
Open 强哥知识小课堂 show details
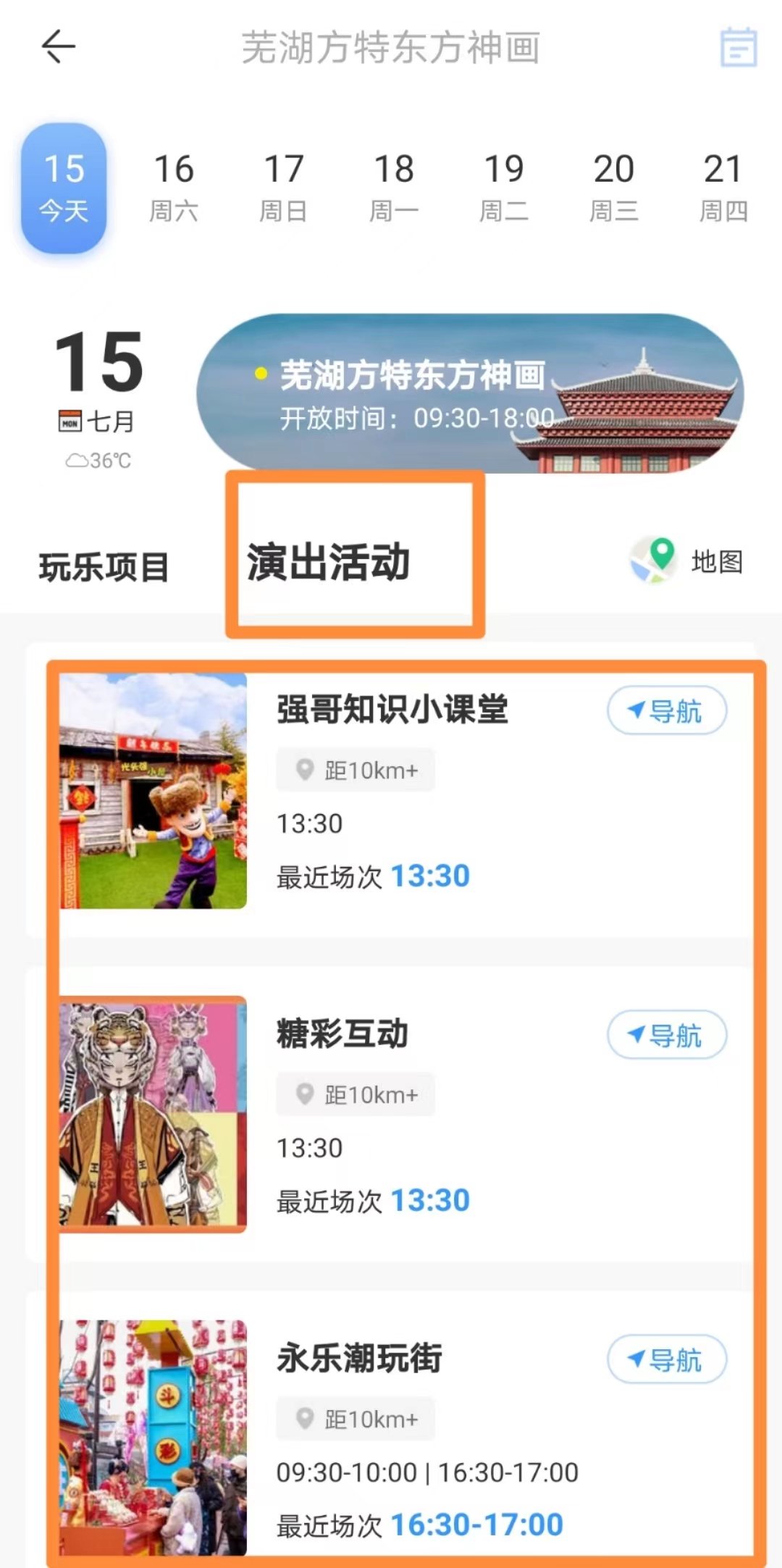pos(392,710)
